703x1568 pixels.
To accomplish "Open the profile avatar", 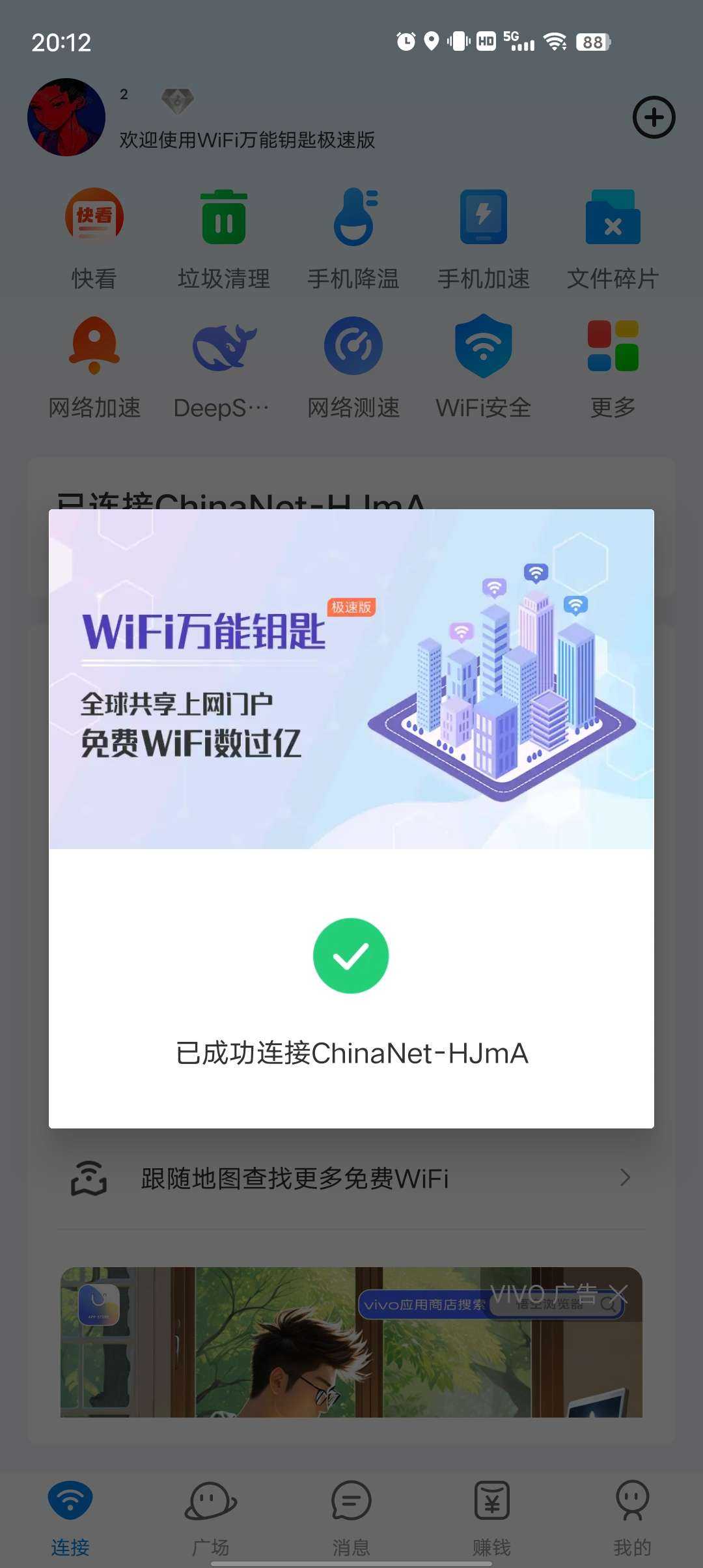I will tap(66, 118).
